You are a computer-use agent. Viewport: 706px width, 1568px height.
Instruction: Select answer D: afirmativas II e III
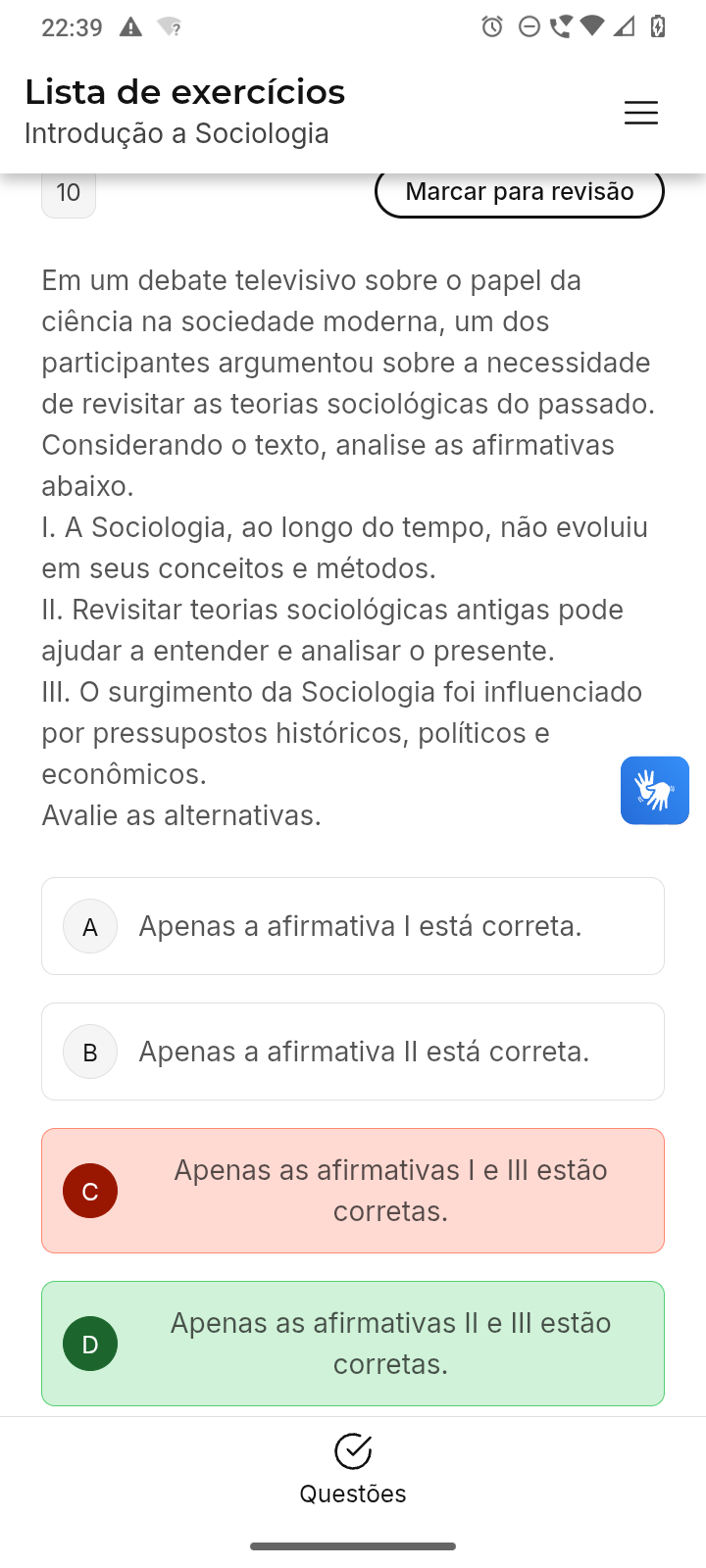353,1344
